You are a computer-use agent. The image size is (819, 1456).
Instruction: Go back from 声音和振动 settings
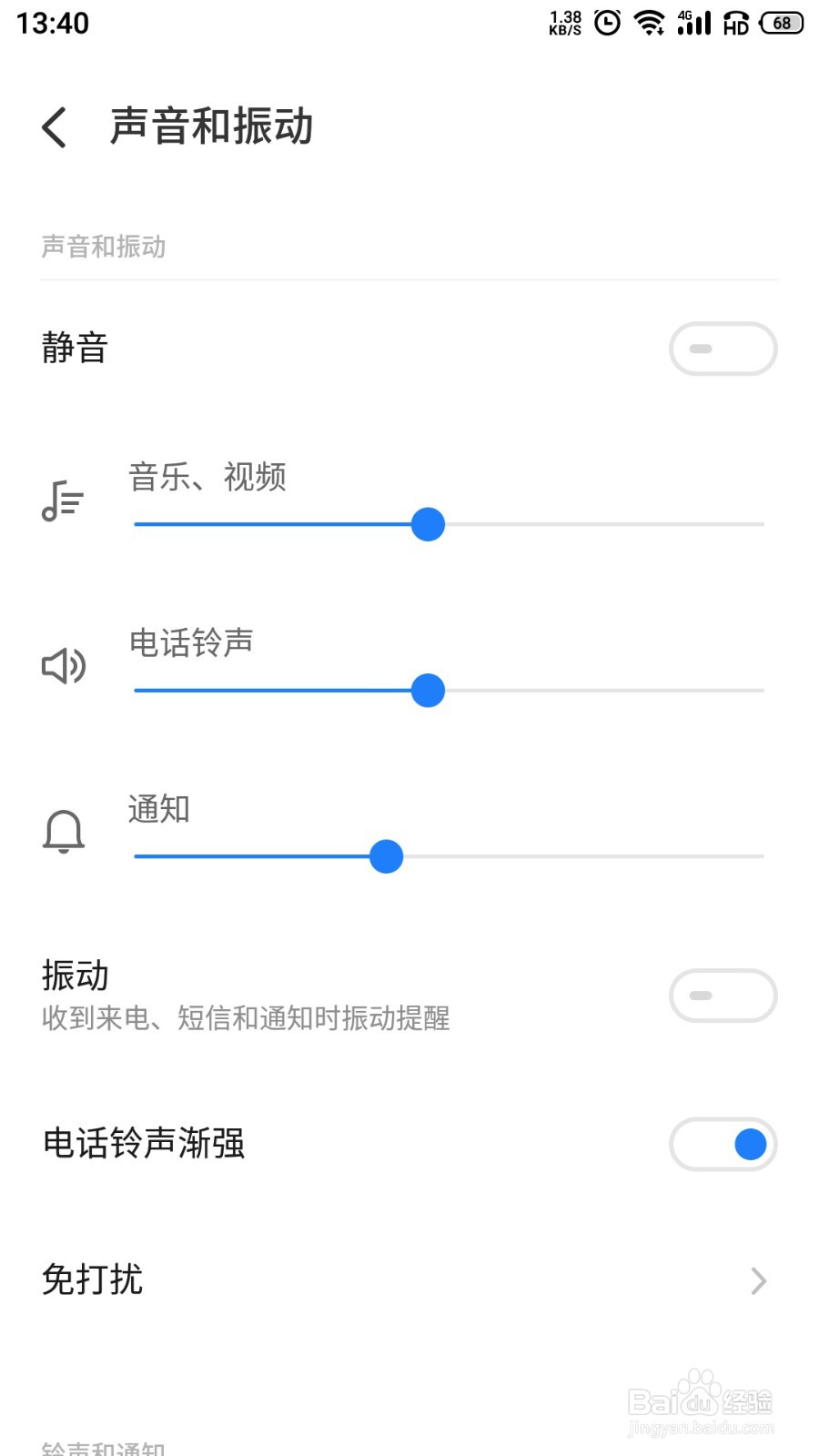(55, 126)
